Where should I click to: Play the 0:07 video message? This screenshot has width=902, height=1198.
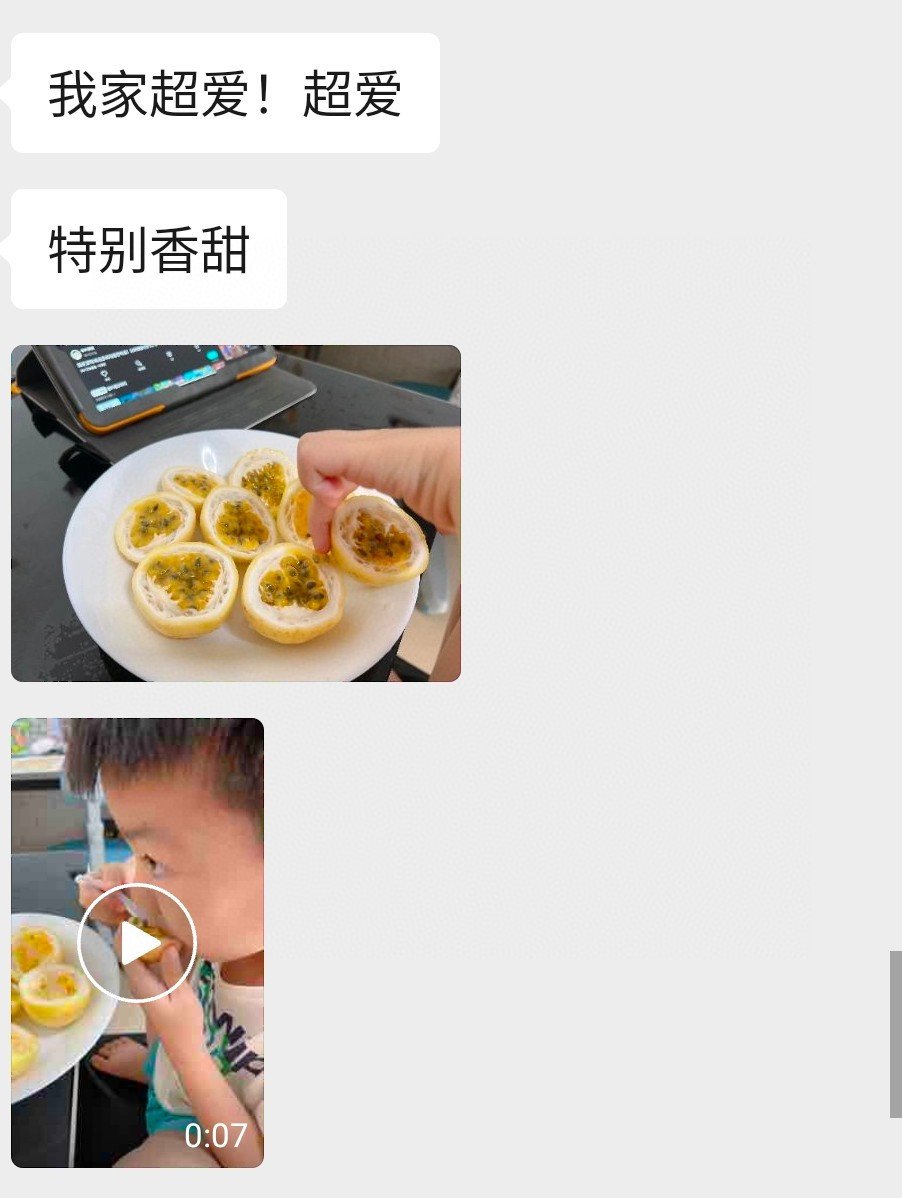pos(137,942)
